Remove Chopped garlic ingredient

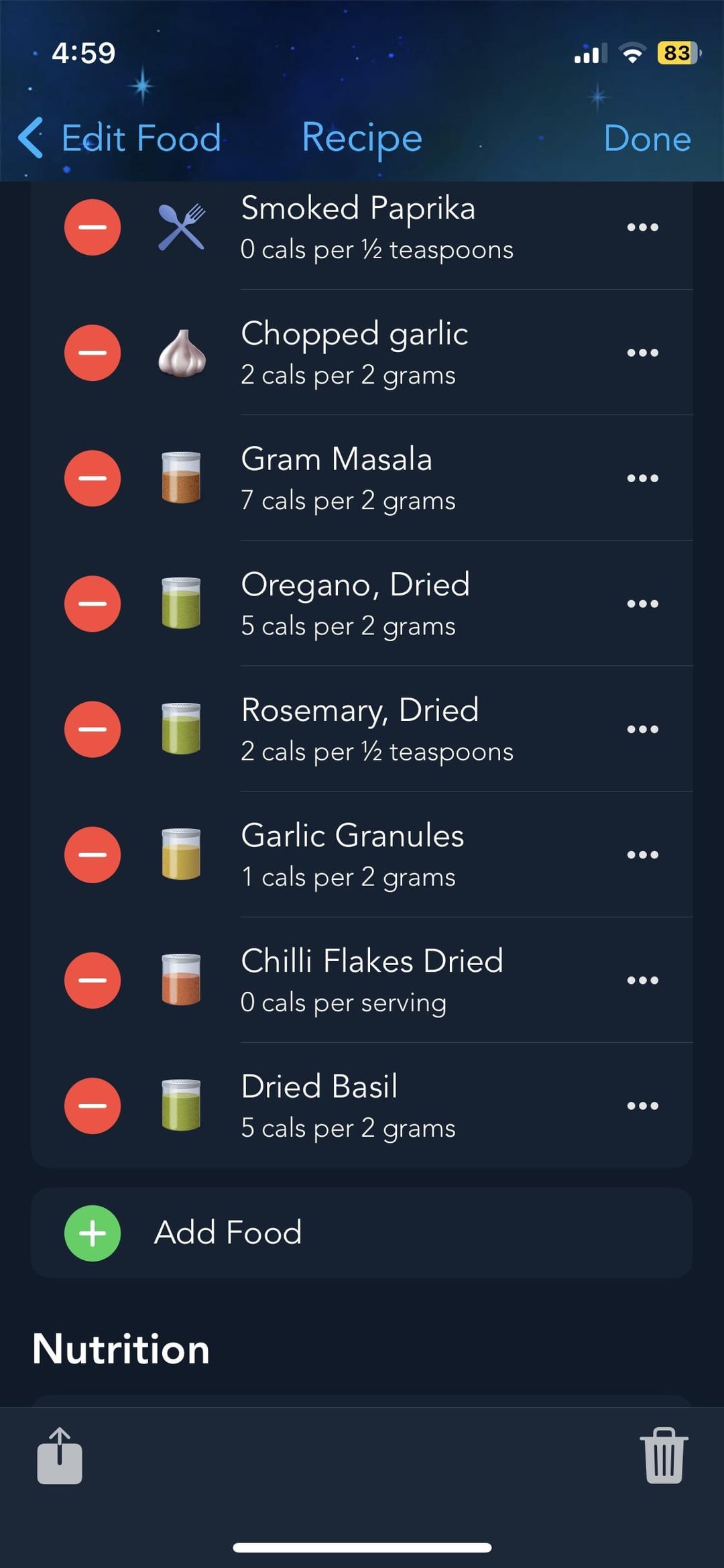pos(93,353)
